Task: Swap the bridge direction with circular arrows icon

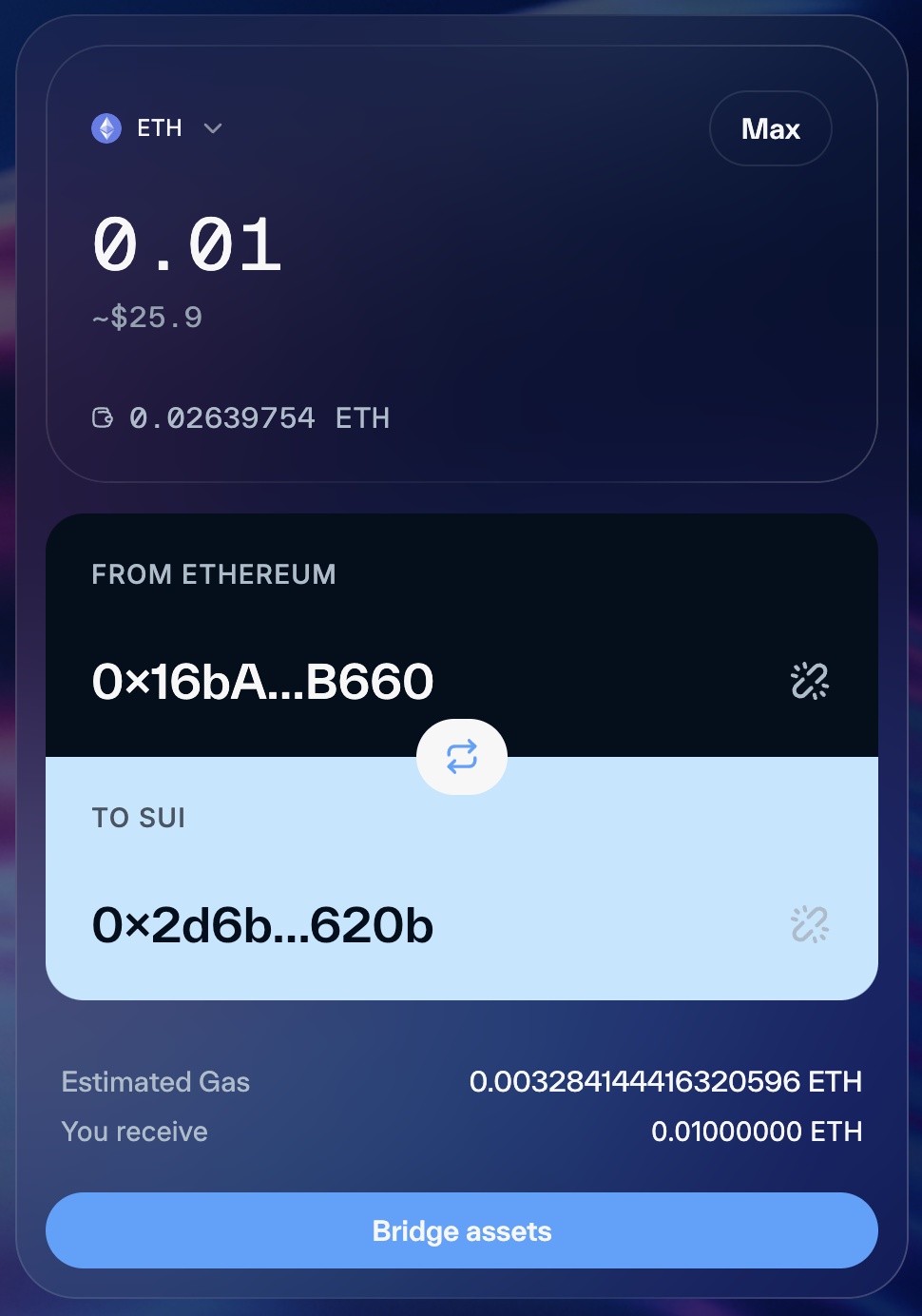Action: click(462, 757)
